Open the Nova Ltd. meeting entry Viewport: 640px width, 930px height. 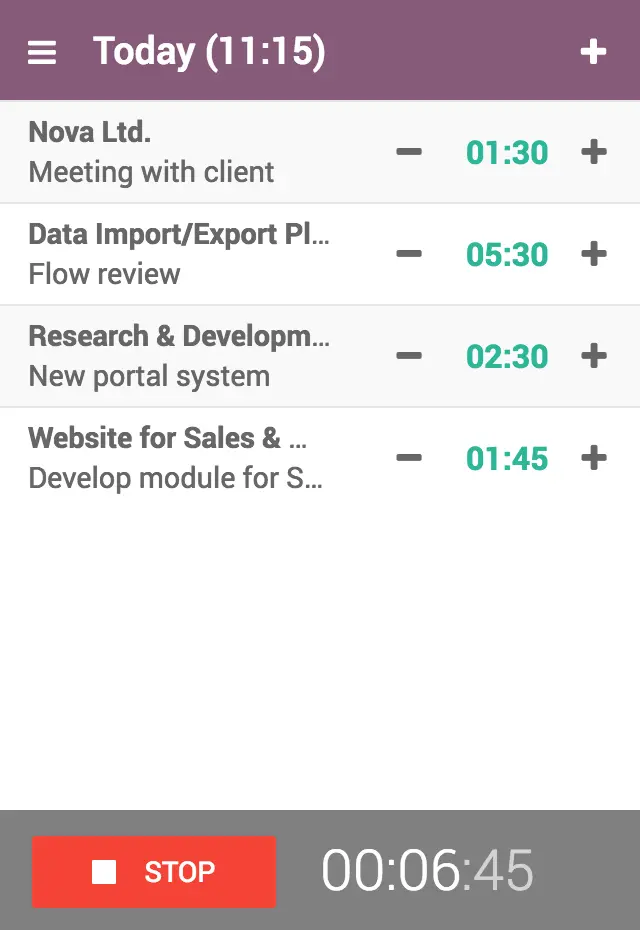180,152
